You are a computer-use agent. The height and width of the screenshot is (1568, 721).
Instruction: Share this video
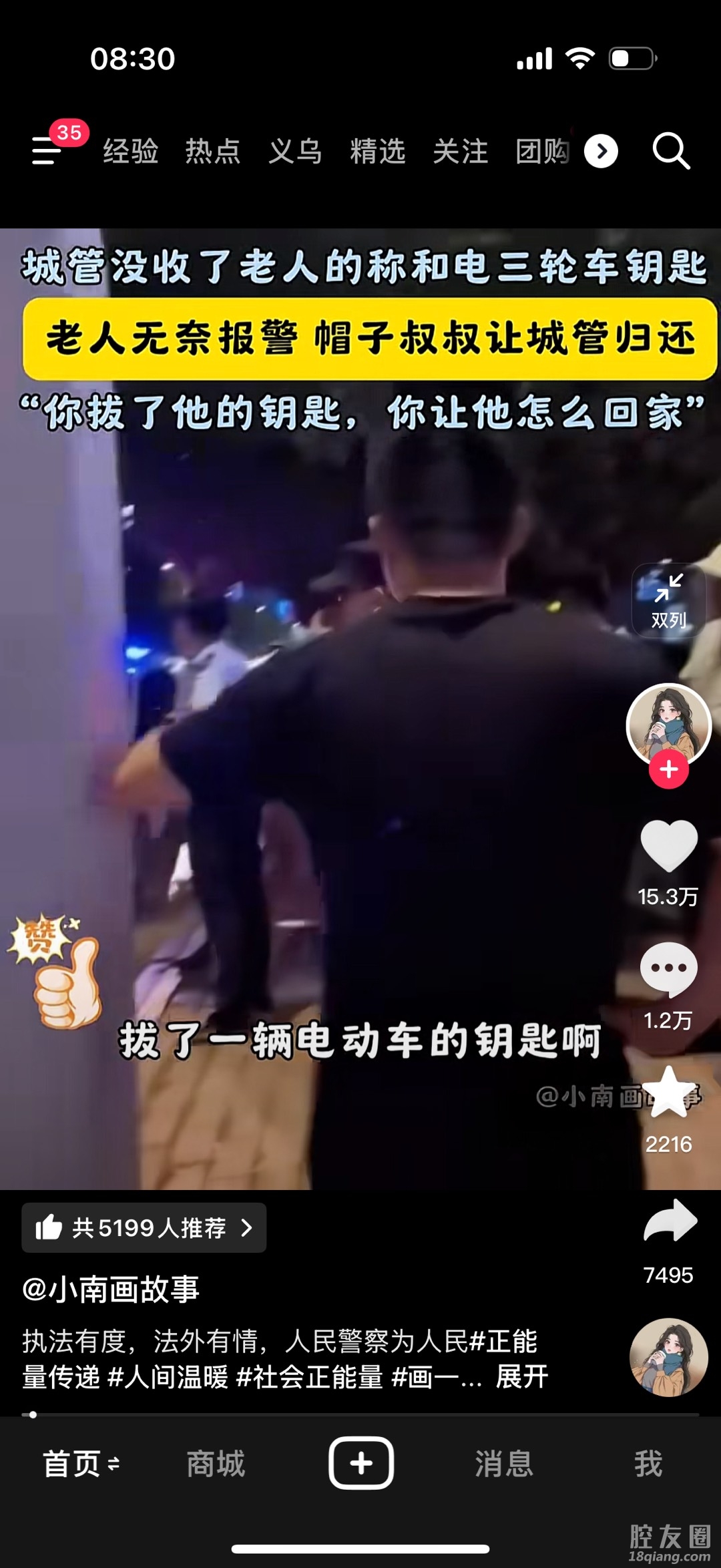pos(670,1221)
